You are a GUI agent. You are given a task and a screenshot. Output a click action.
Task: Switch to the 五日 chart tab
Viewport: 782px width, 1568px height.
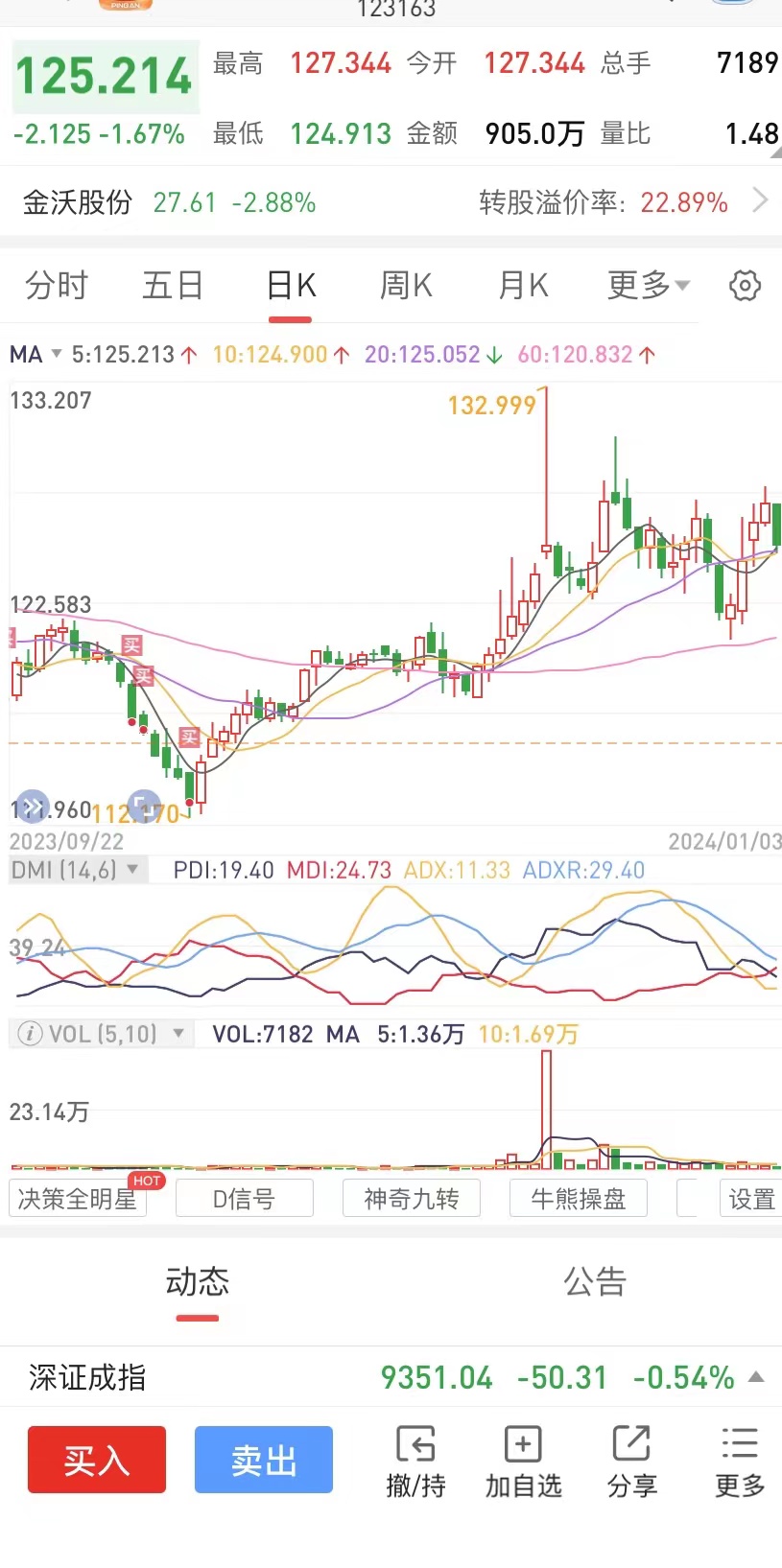[173, 286]
